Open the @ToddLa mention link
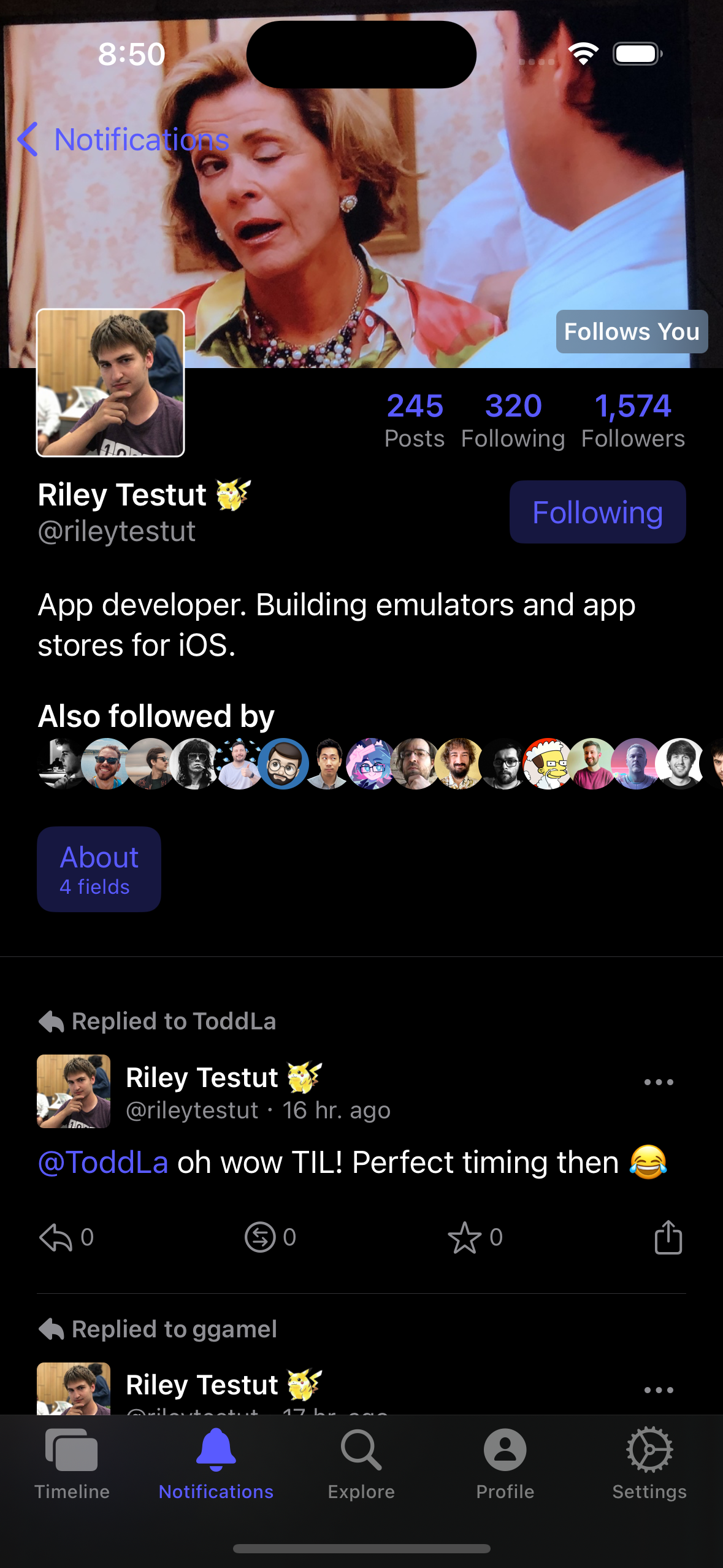 (103, 1162)
